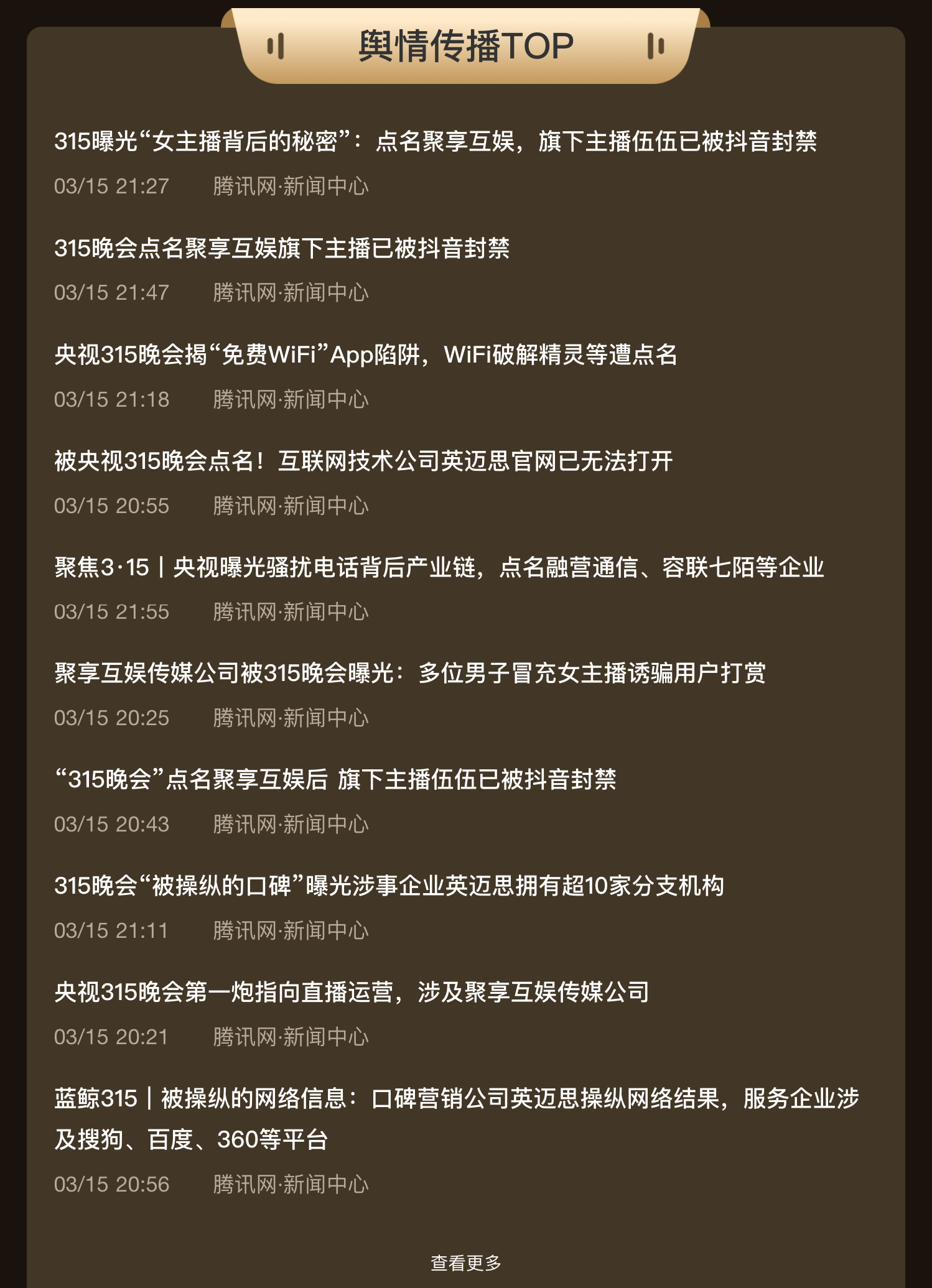Viewport: 932px width, 1288px height.
Task: Read 英迈思拥有超10家分支机构 article
Action: pyautogui.click(x=389, y=886)
